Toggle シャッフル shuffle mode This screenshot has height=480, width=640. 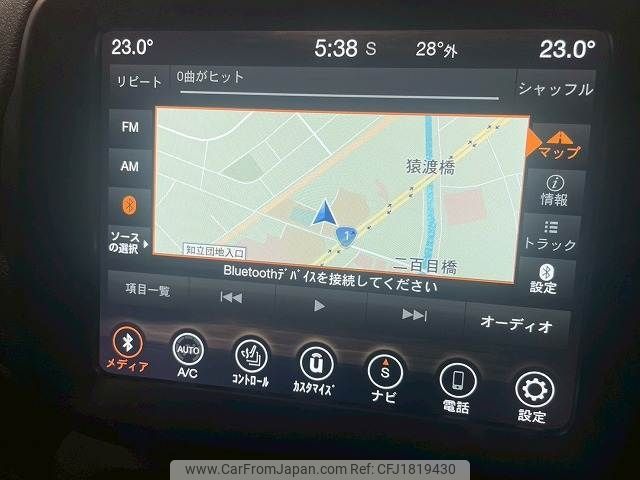point(555,88)
